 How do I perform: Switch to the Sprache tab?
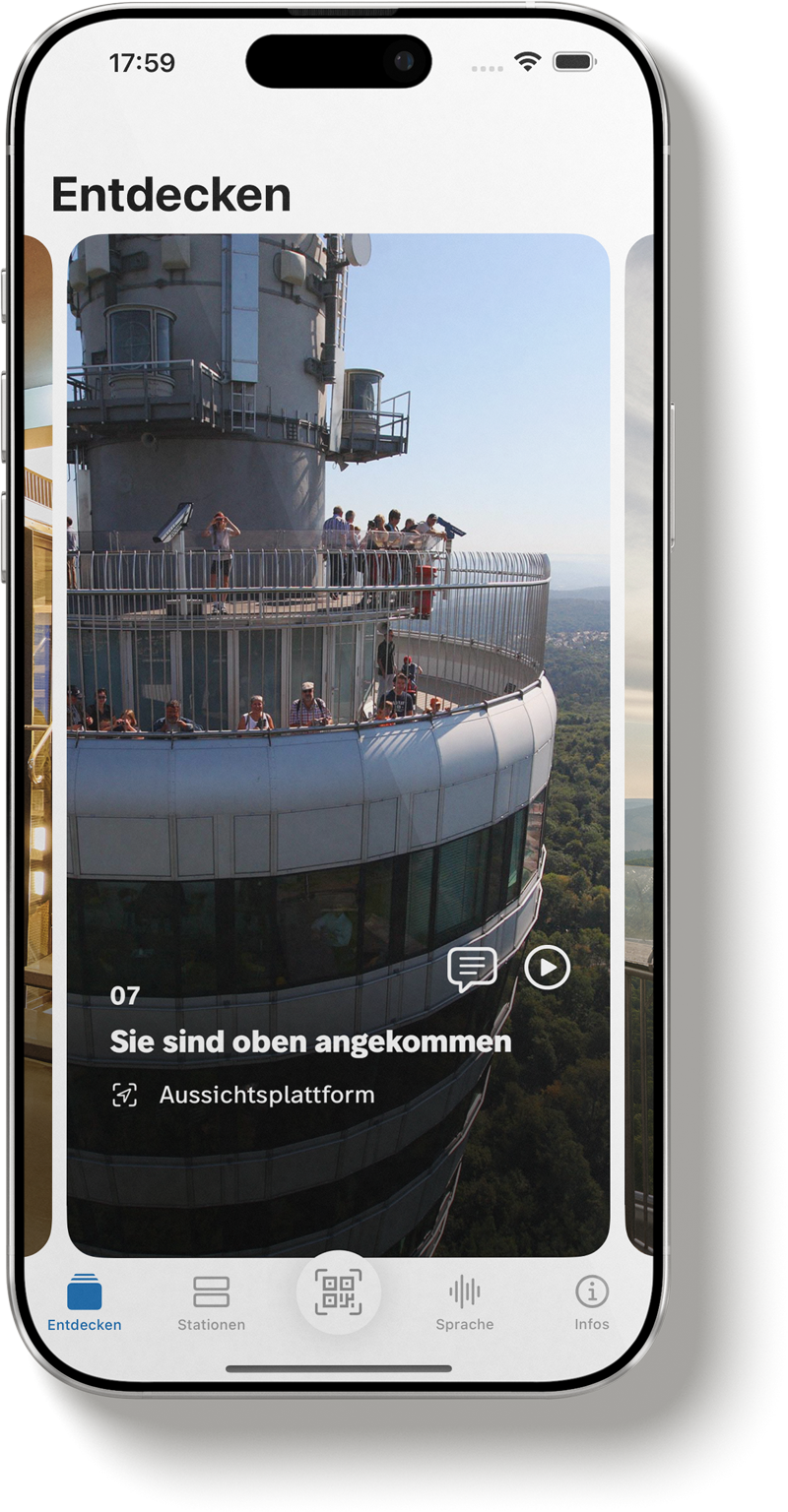tap(464, 1303)
